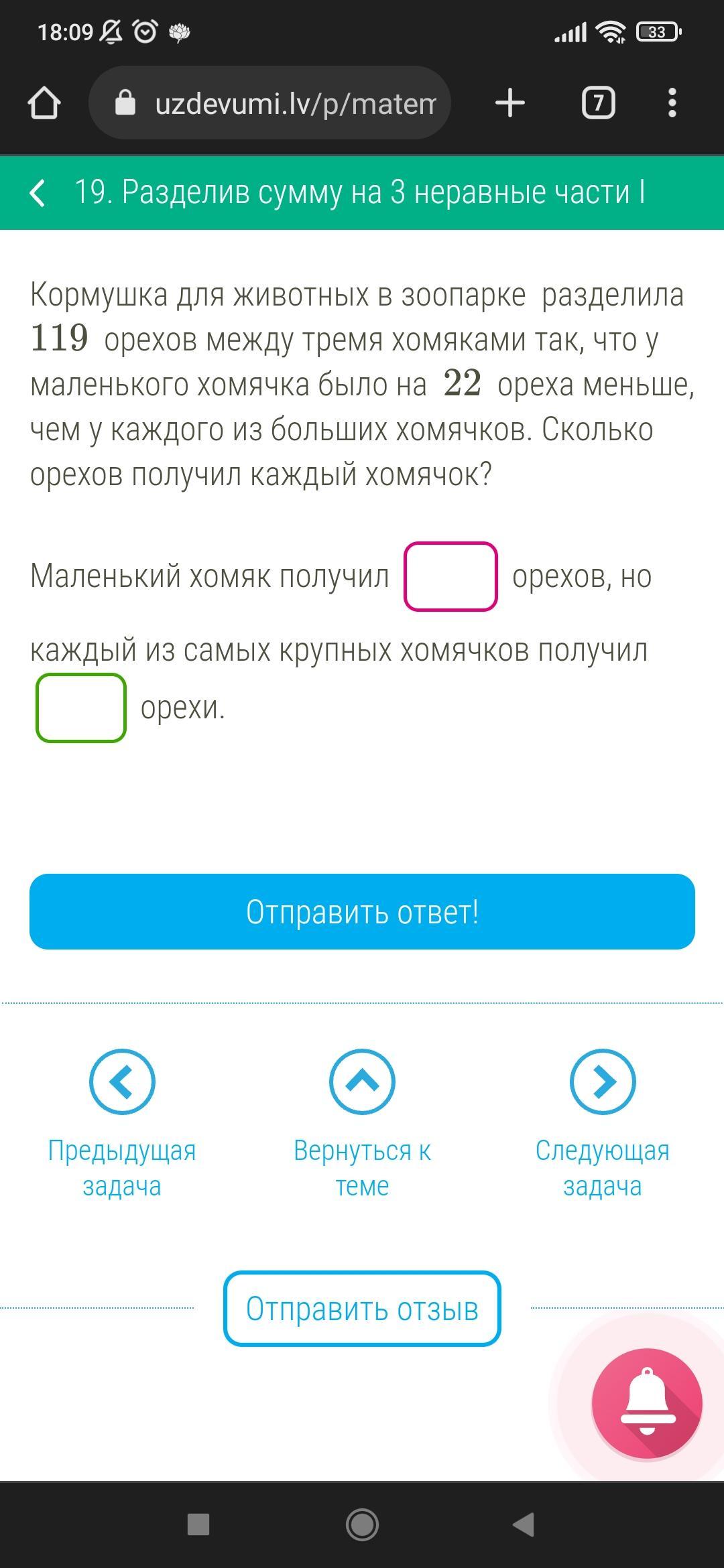Tap the uzdevumi.lv address bar
Image resolution: width=724 pixels, height=1568 pixels.
(269, 103)
